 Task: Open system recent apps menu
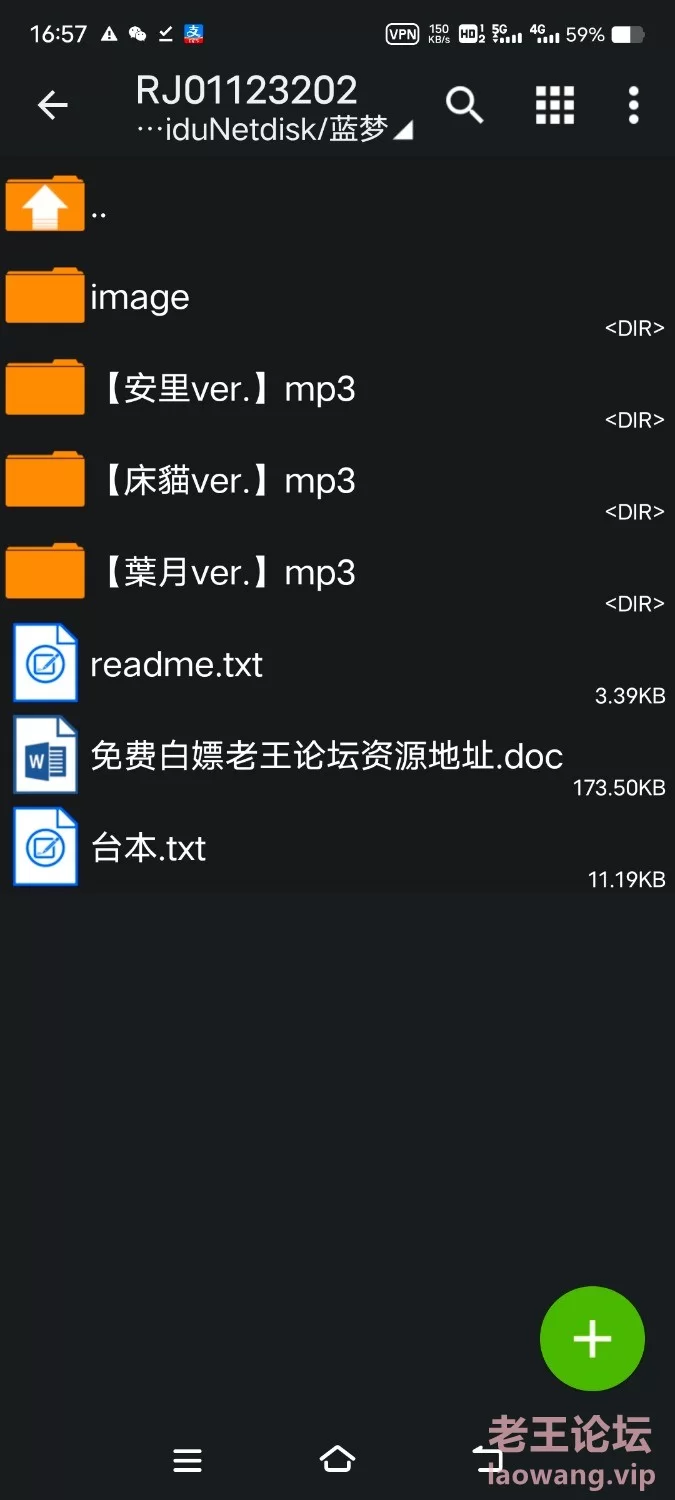point(187,1461)
